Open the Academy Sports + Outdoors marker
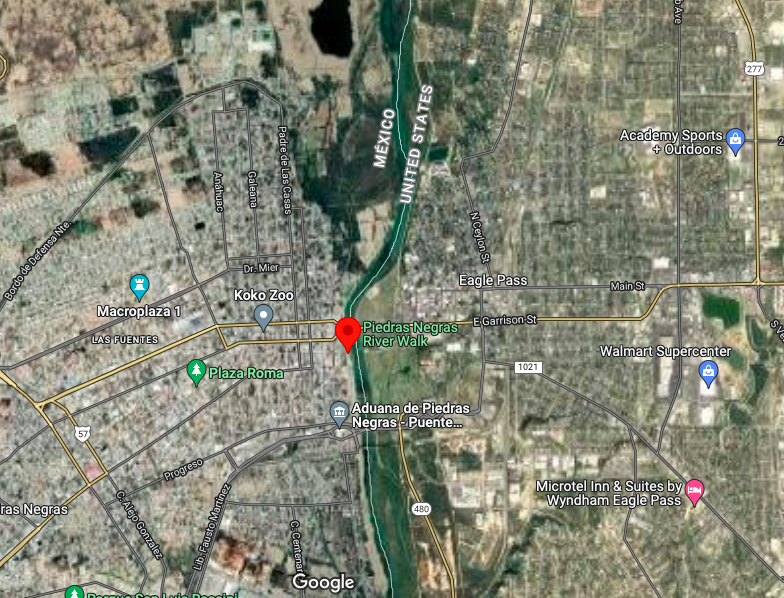Image resolution: width=784 pixels, height=598 pixels. click(735, 141)
